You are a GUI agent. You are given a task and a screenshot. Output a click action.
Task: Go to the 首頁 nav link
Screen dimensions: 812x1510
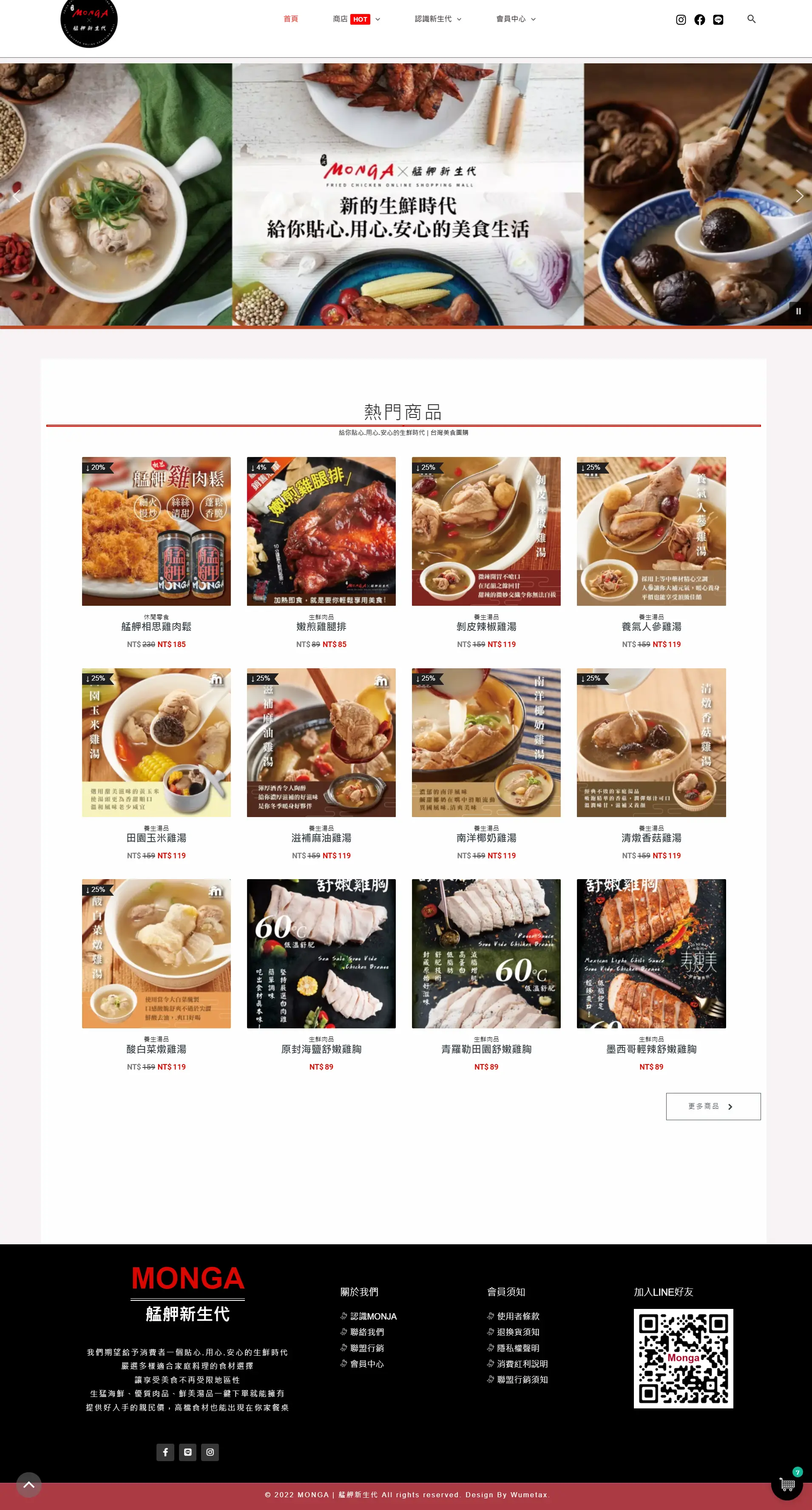291,20
